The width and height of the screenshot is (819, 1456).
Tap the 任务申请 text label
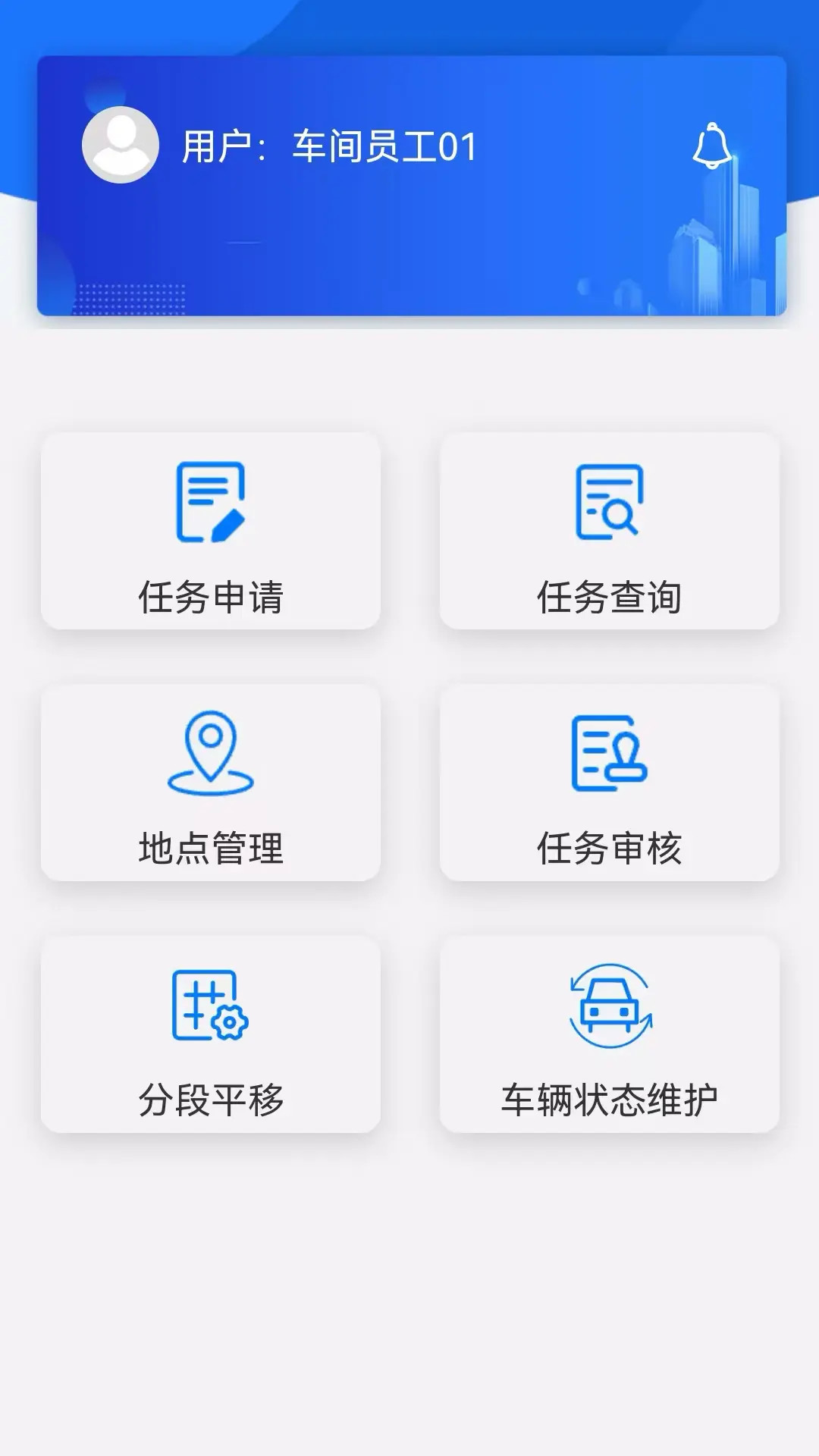point(212,598)
